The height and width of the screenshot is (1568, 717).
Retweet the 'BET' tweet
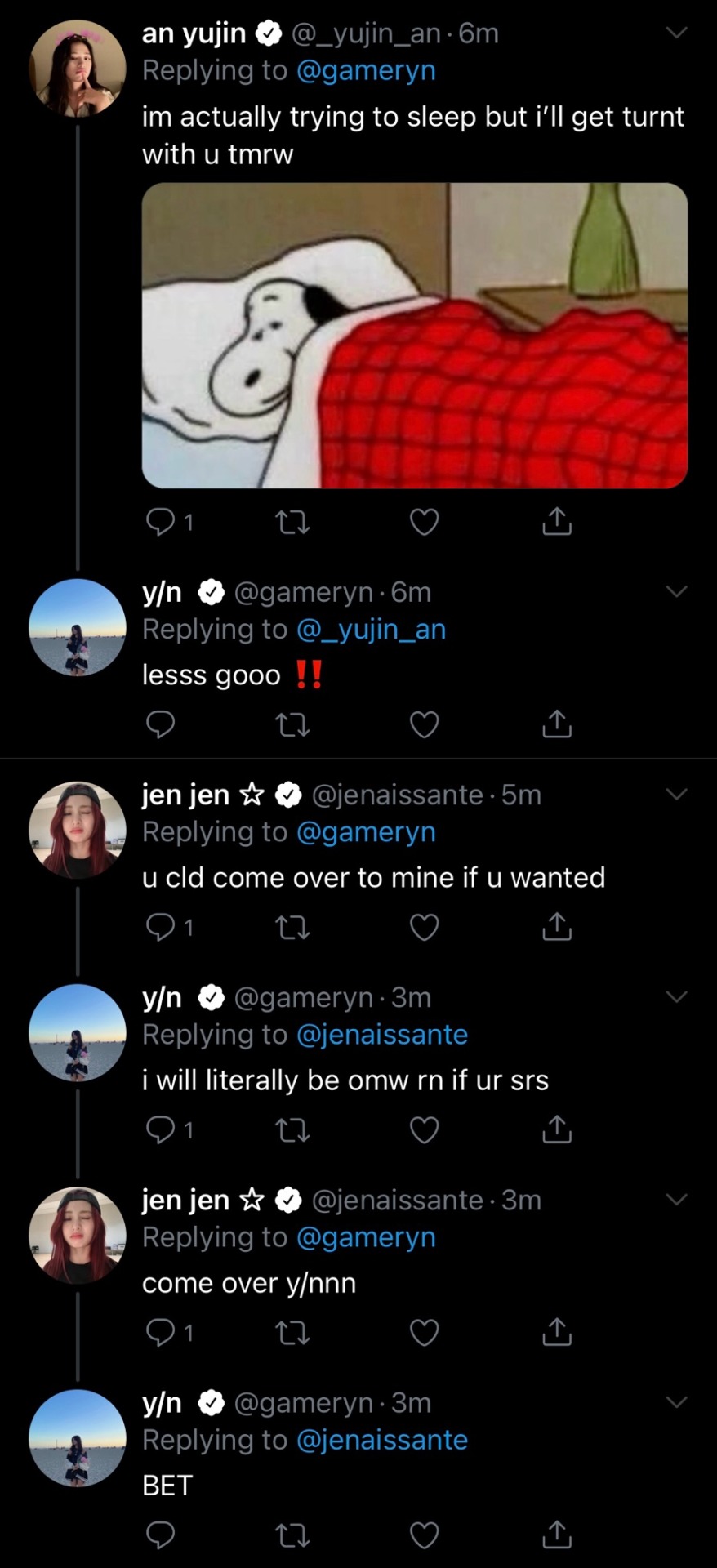pyautogui.click(x=292, y=1535)
